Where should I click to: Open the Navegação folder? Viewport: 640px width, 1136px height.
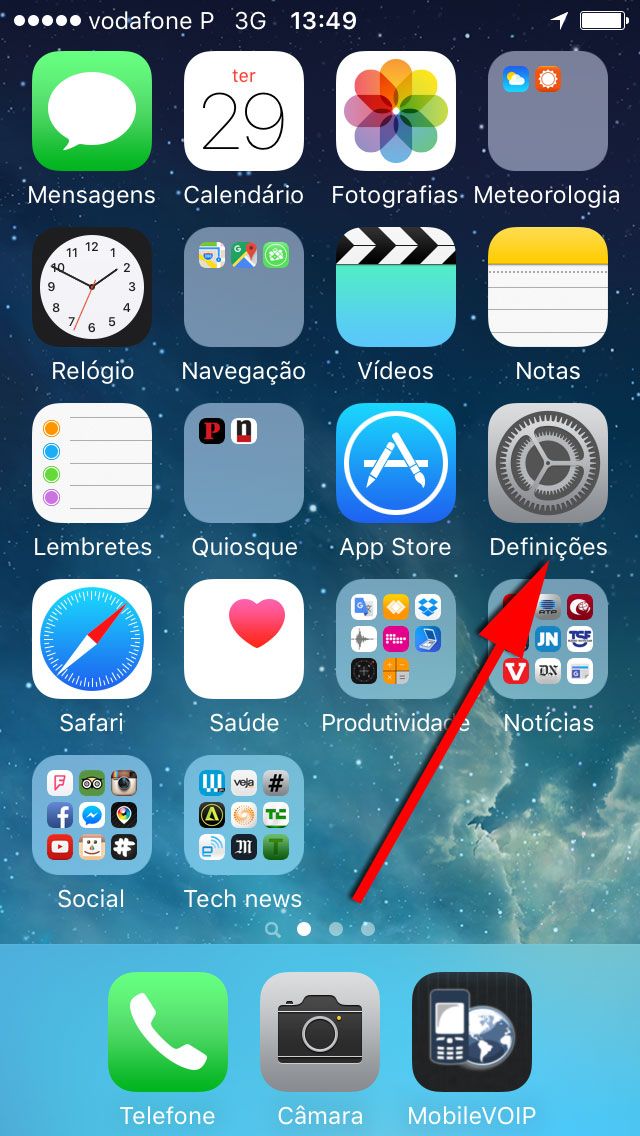(x=244, y=287)
